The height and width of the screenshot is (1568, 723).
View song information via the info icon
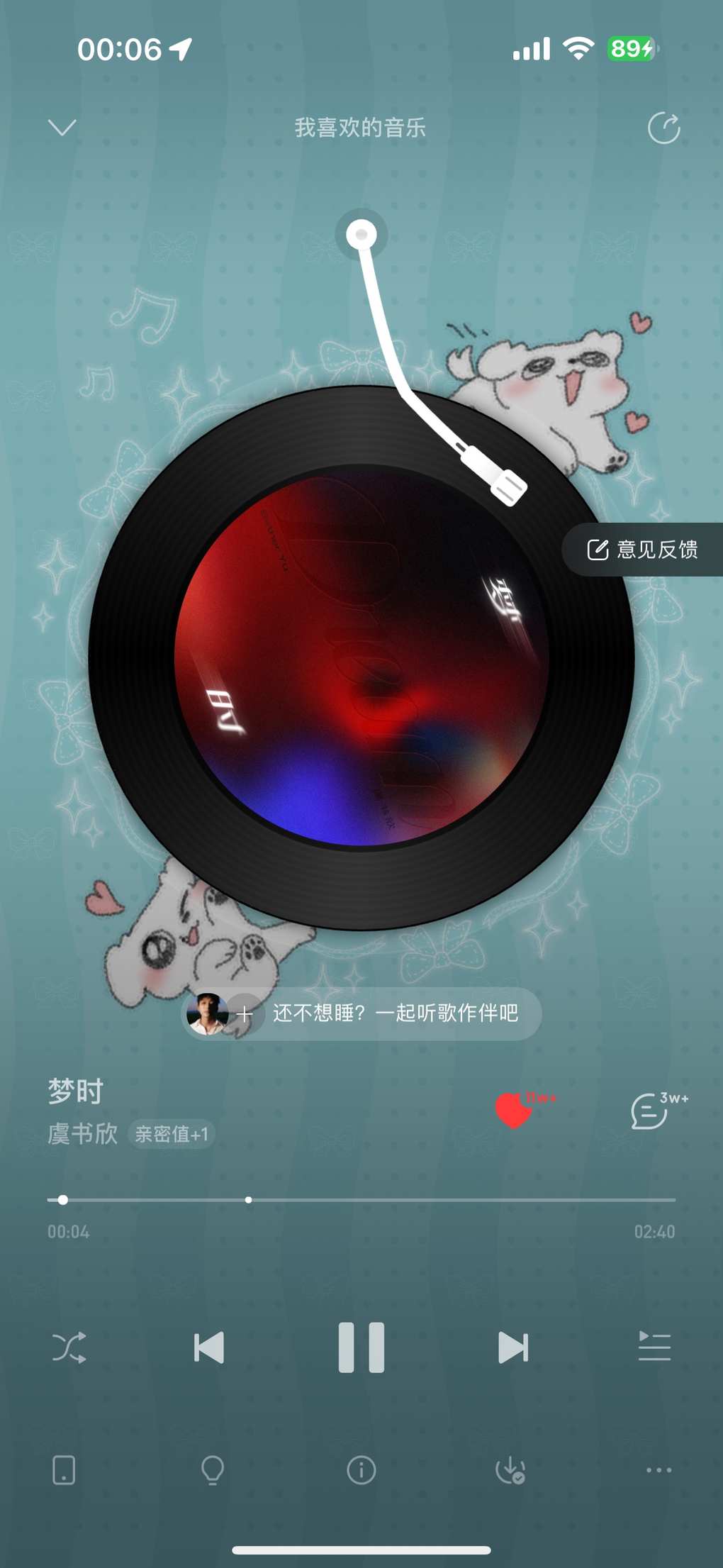pos(361,1470)
